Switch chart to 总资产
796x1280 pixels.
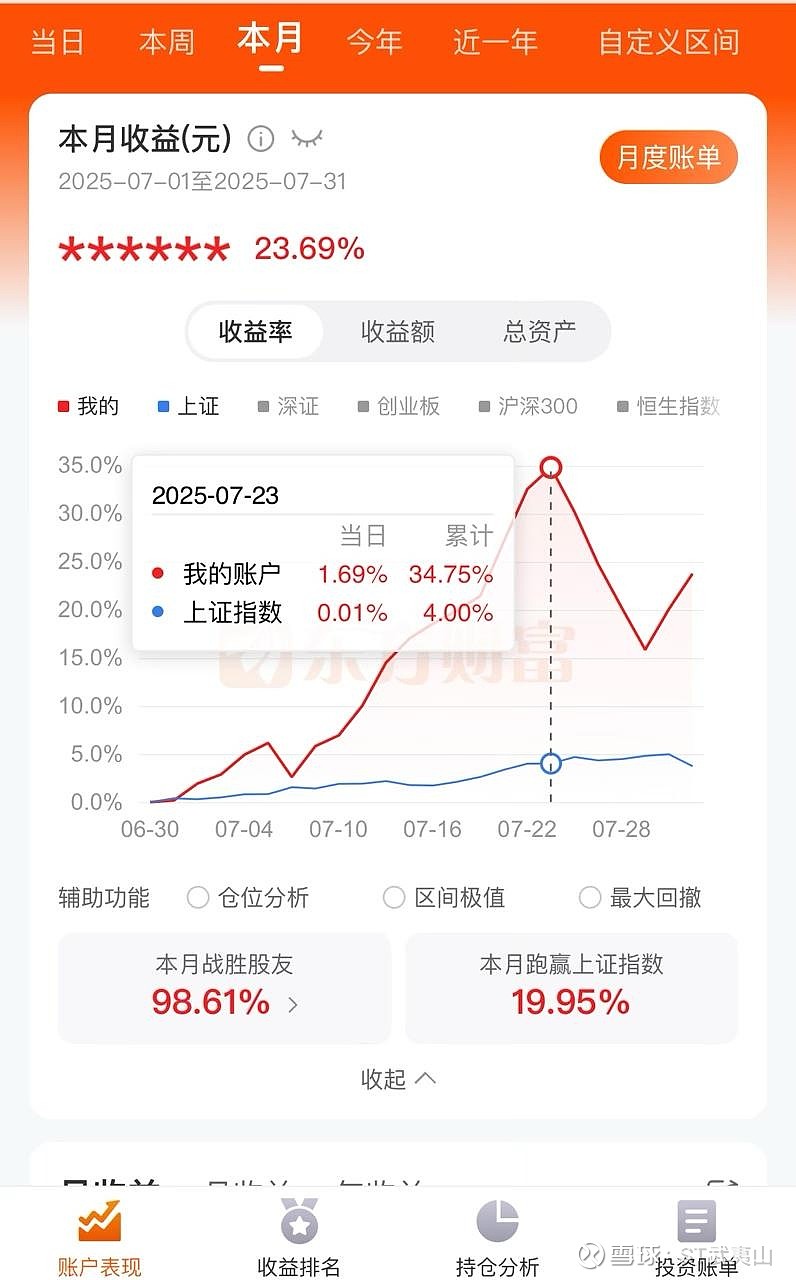click(539, 332)
